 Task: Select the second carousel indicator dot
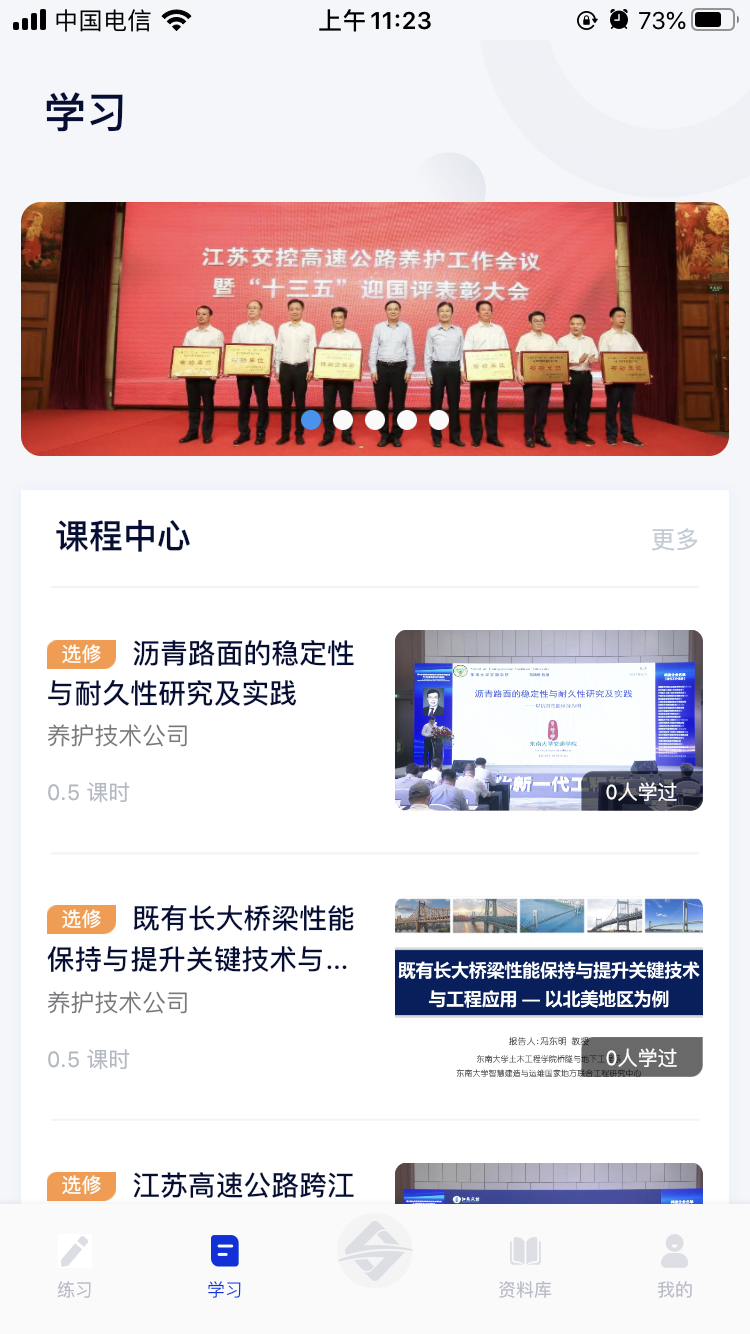343,420
